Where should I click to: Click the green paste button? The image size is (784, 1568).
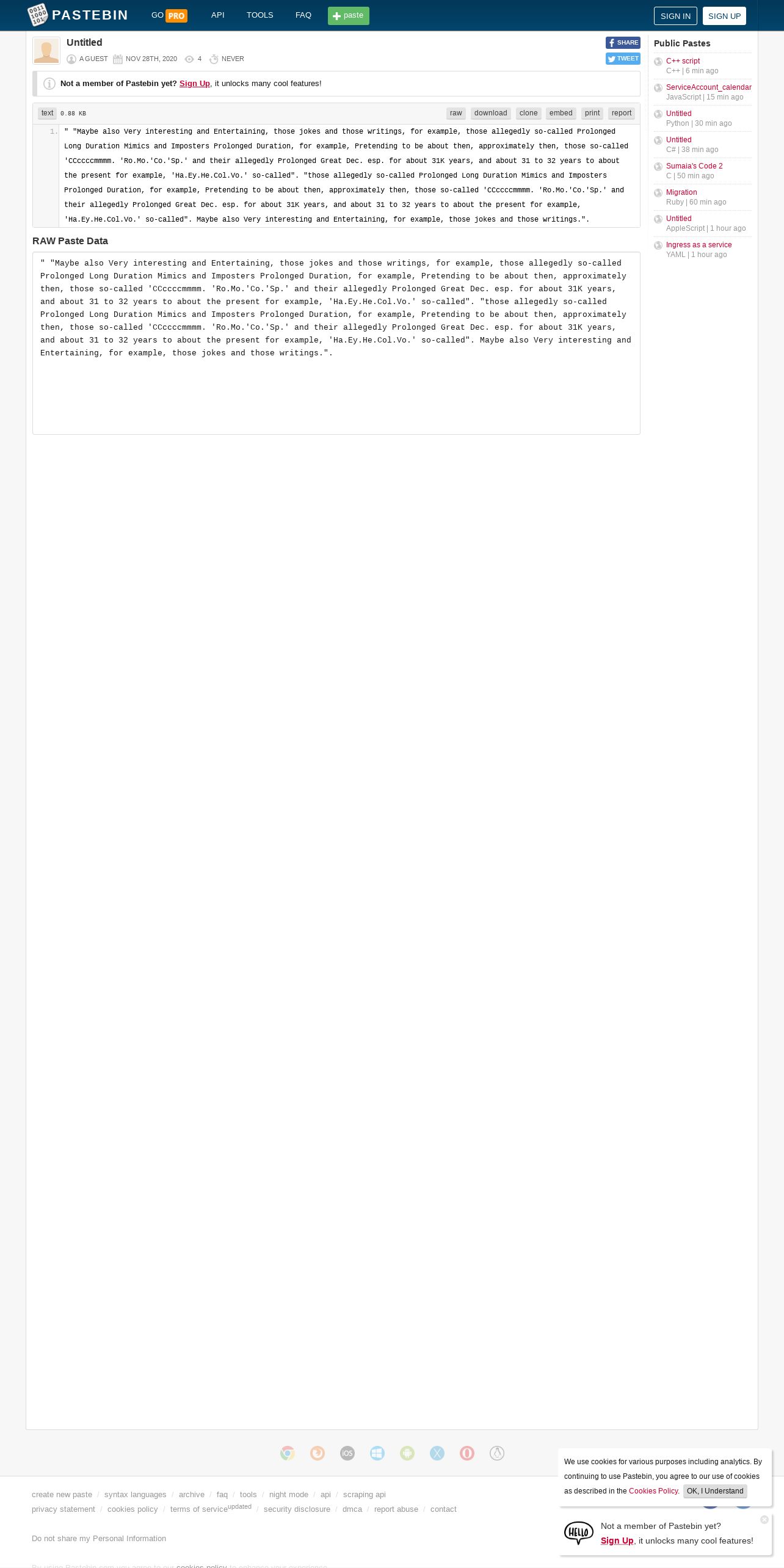pos(348,16)
